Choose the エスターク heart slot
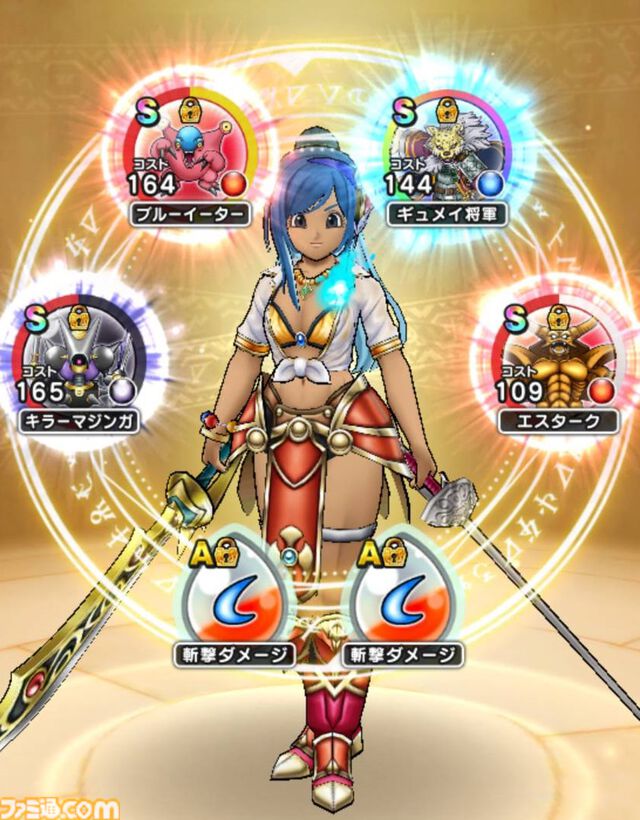This screenshot has height=820, width=640. 557,361
